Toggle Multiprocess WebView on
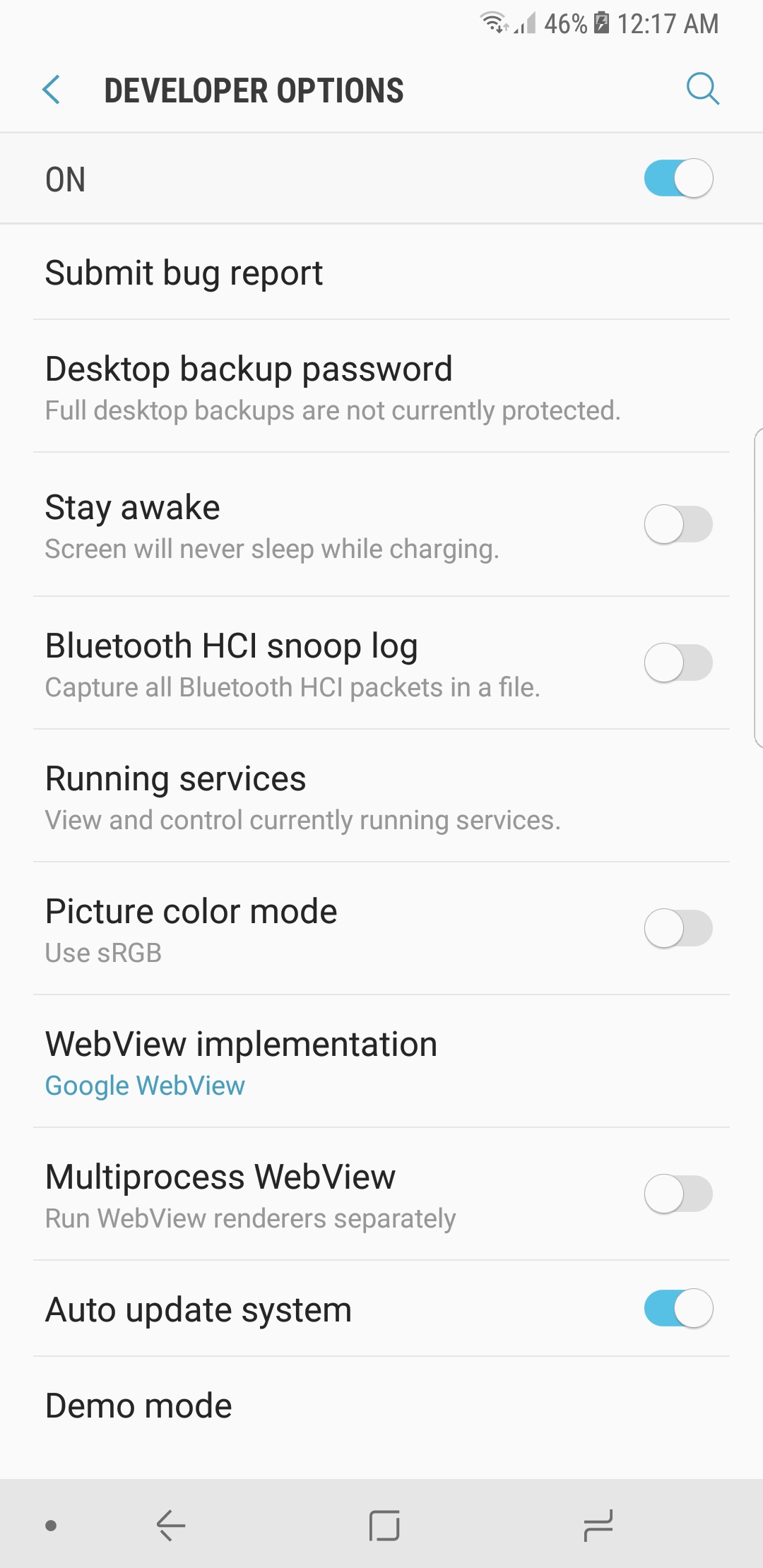 [678, 1194]
